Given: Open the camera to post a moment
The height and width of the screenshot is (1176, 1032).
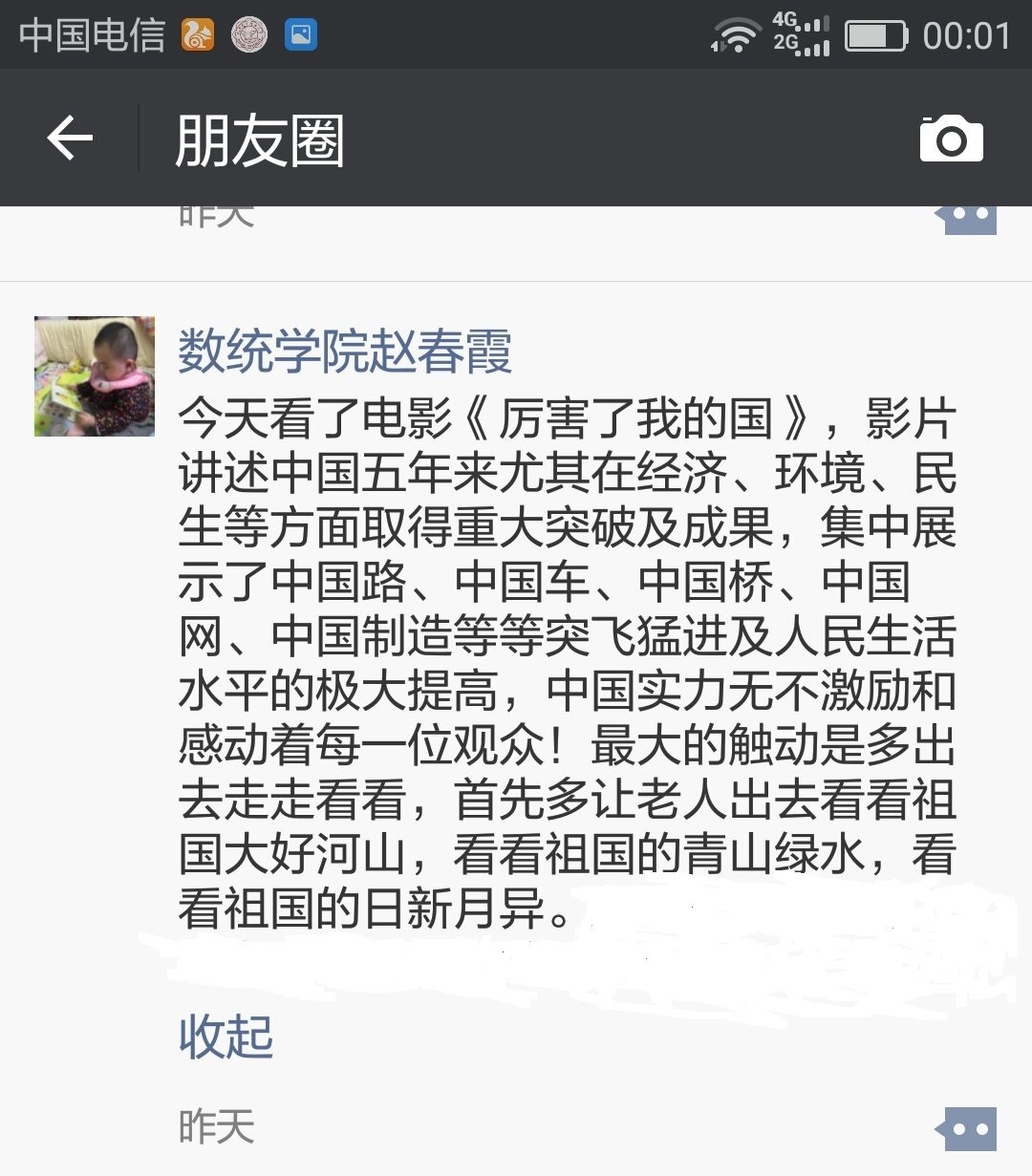Looking at the screenshot, I should (x=951, y=139).
